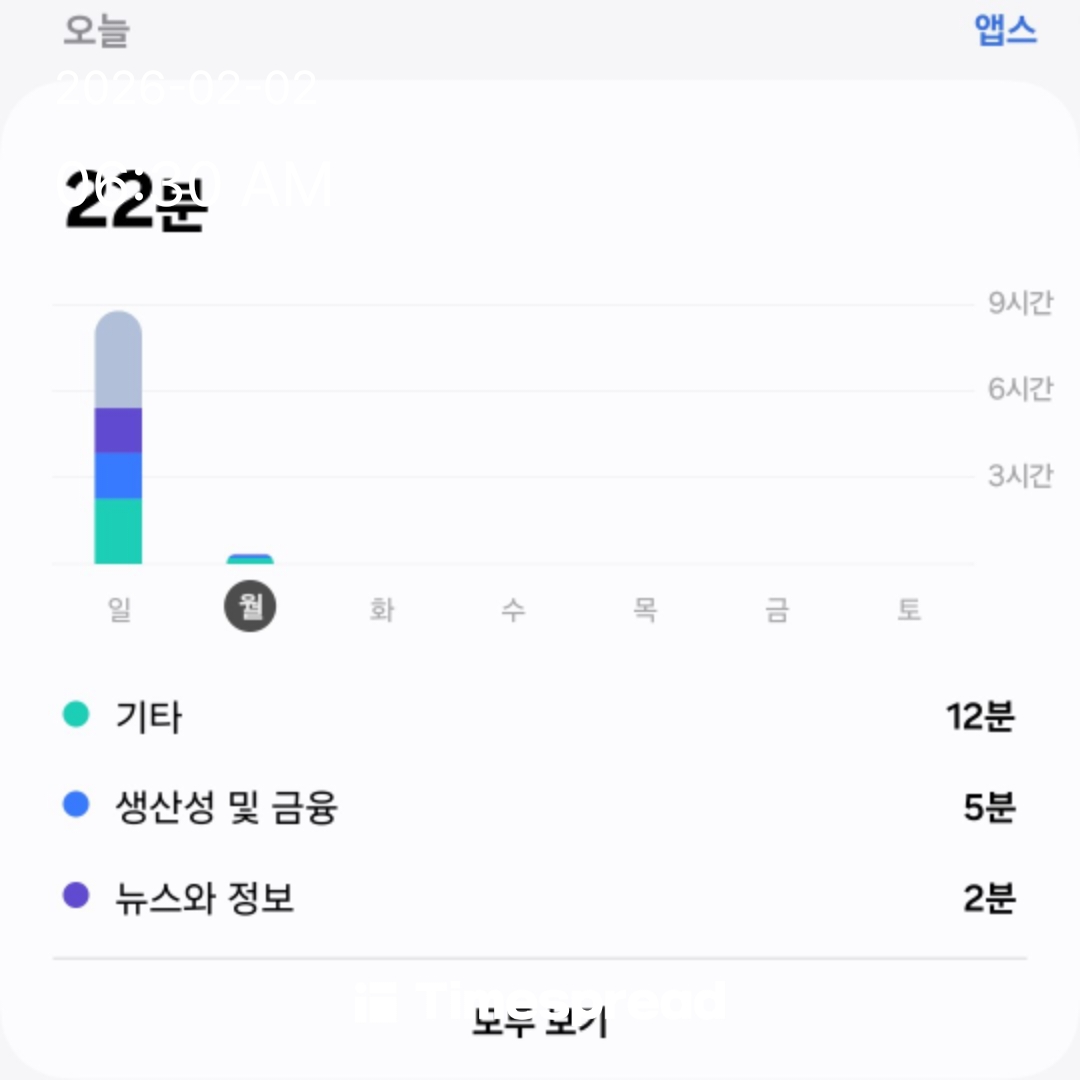This screenshot has width=1080, height=1080.
Task: Open the 생산성 및 금융 category row
Action: click(x=540, y=807)
